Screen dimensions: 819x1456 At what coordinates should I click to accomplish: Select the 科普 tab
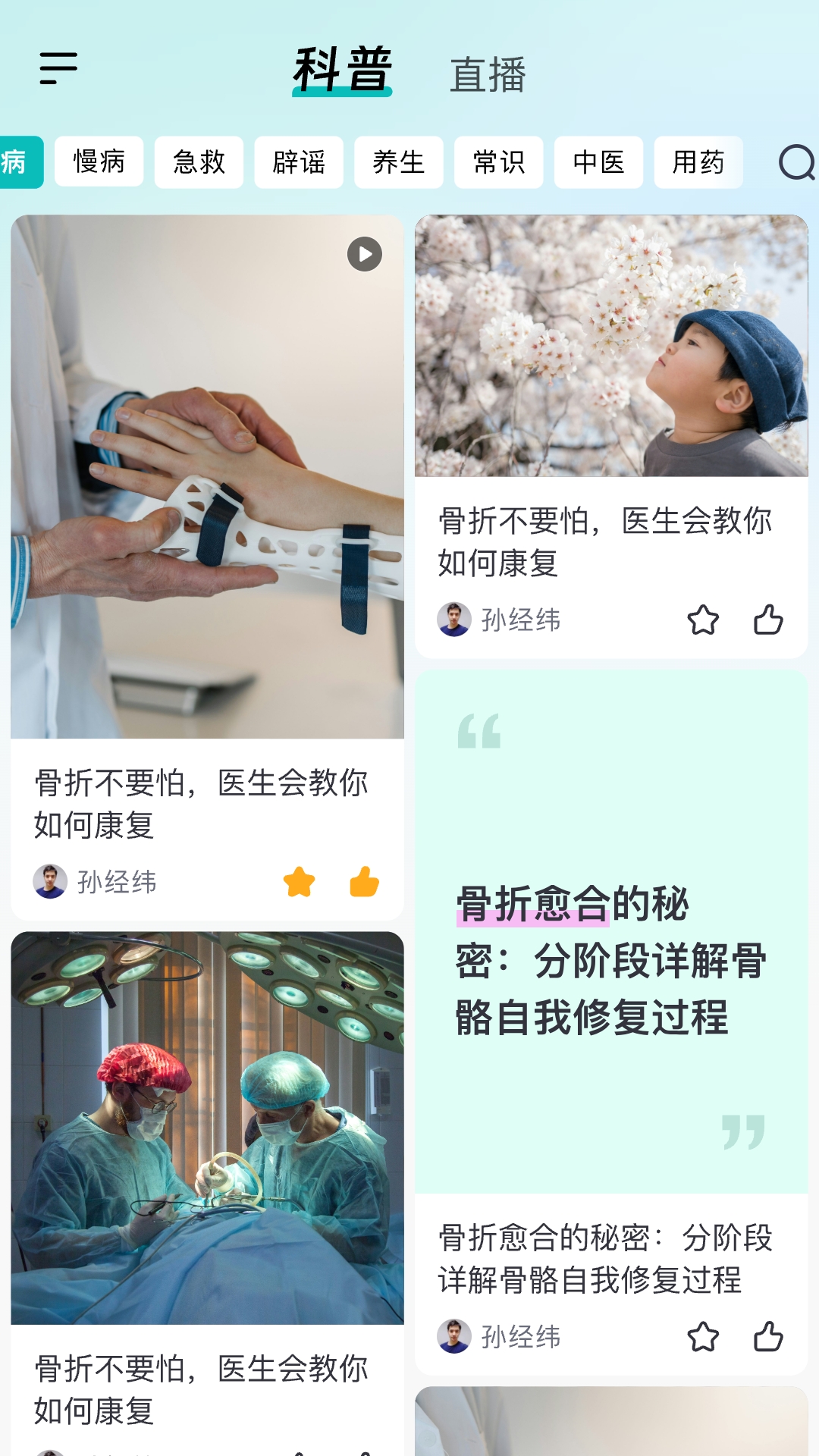point(342,71)
